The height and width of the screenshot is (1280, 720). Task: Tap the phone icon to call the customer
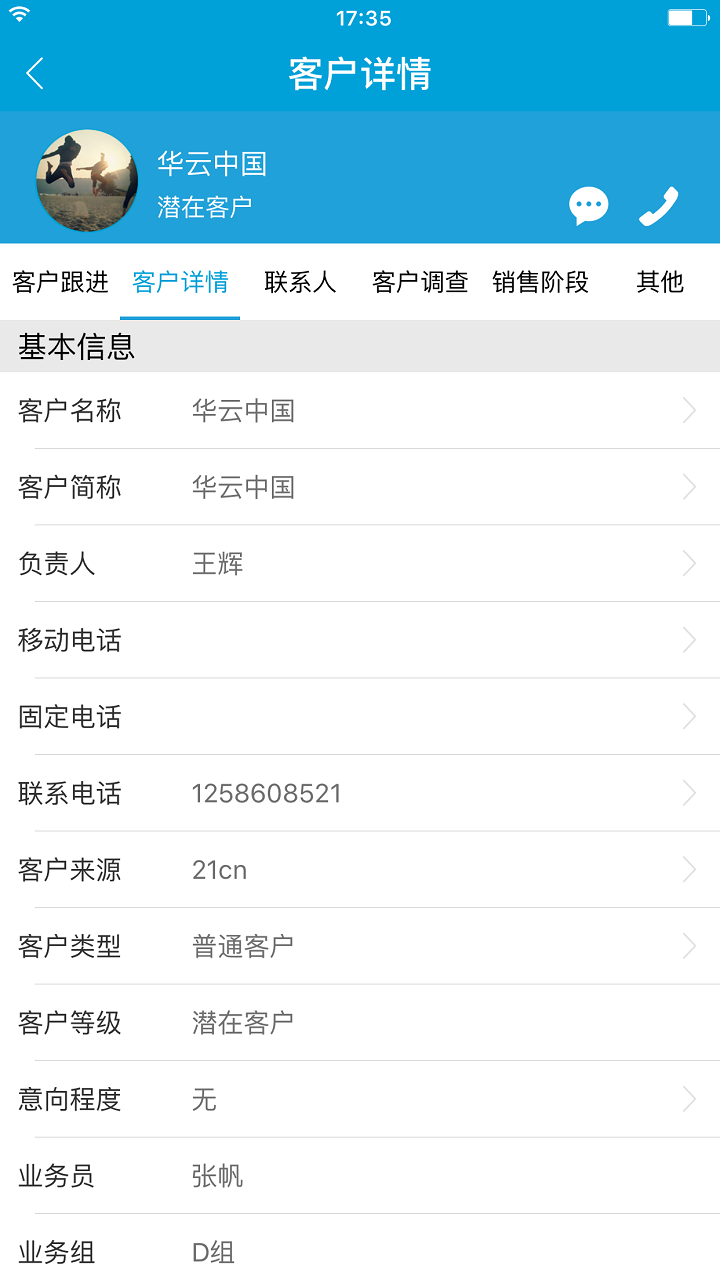[659, 205]
